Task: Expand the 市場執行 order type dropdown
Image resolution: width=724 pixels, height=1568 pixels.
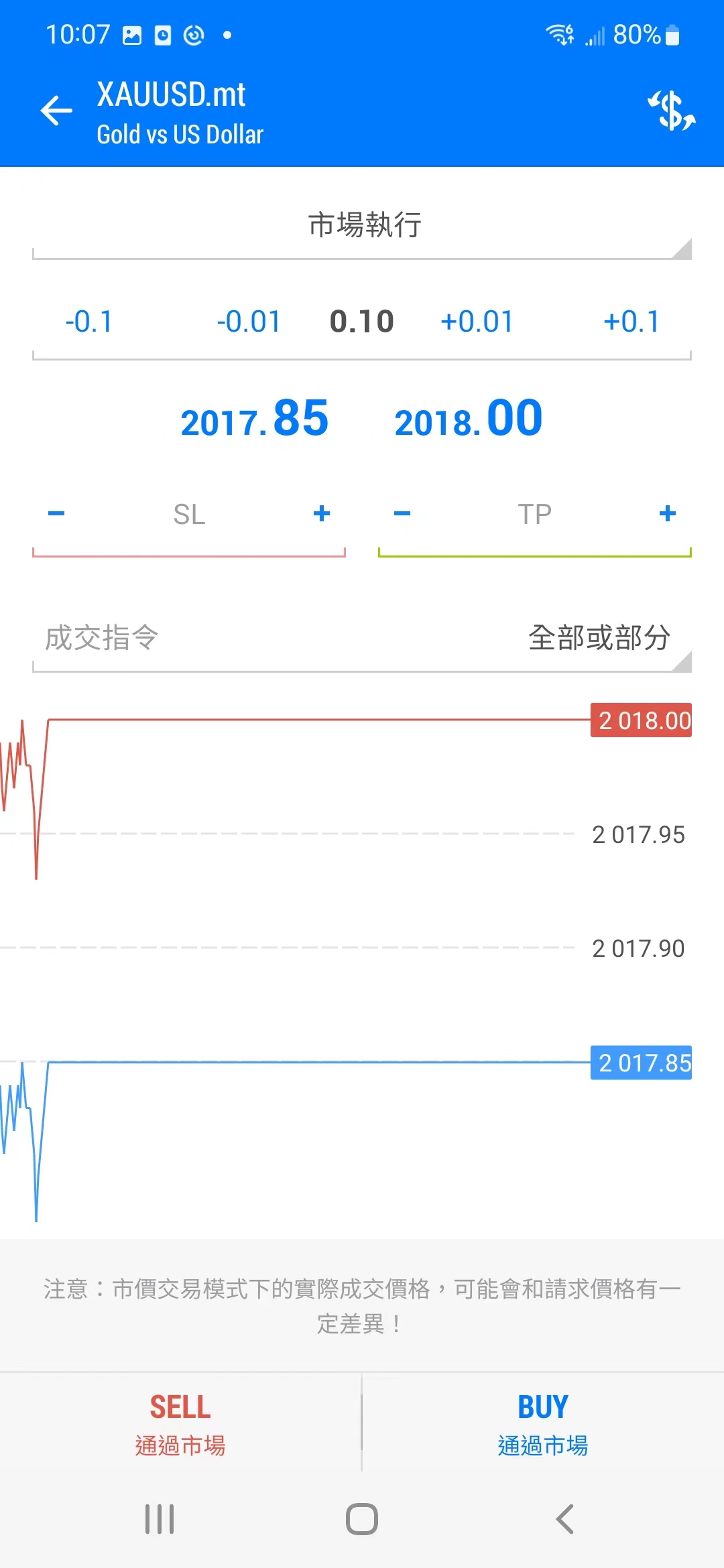Action: tap(362, 226)
